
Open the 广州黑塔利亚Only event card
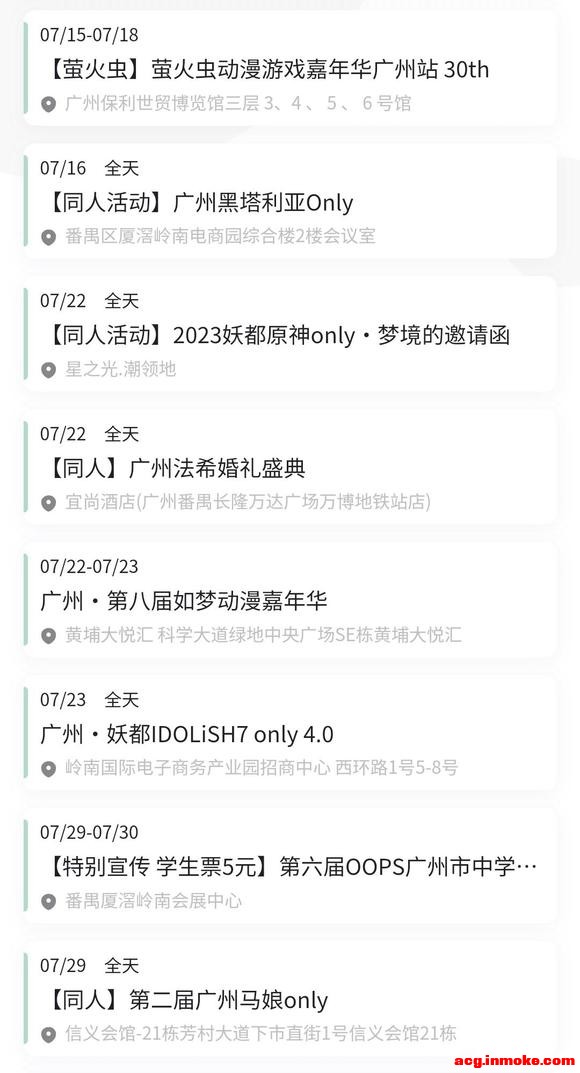290,202
